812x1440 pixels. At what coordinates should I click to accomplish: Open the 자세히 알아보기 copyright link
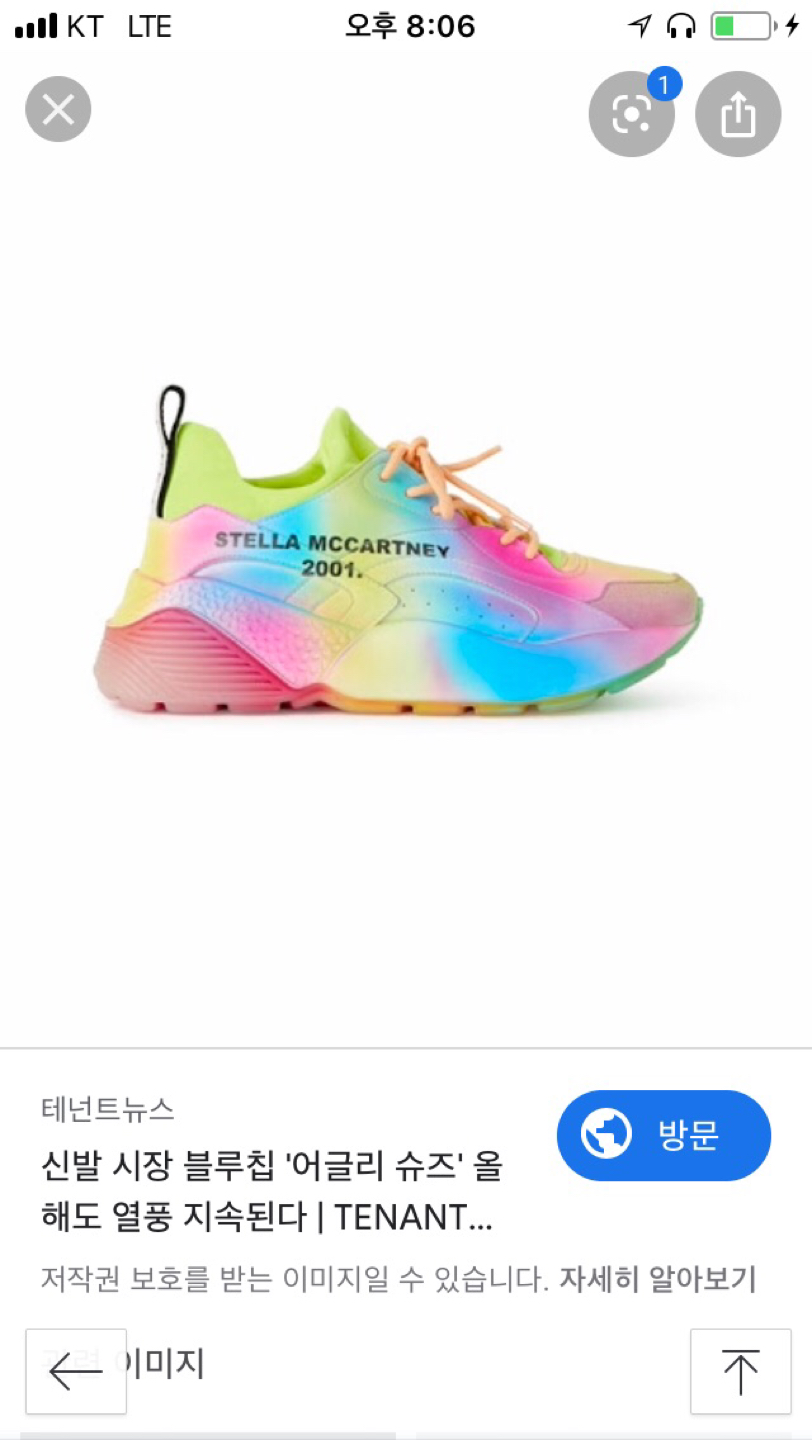point(657,1278)
